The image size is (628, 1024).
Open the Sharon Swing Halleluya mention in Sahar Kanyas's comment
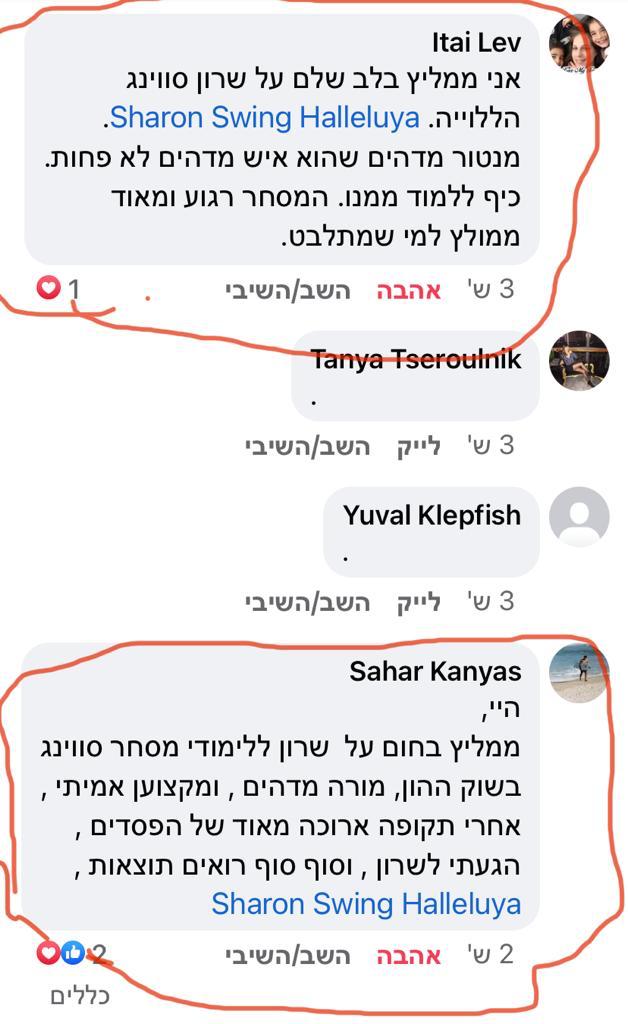(x=366, y=904)
